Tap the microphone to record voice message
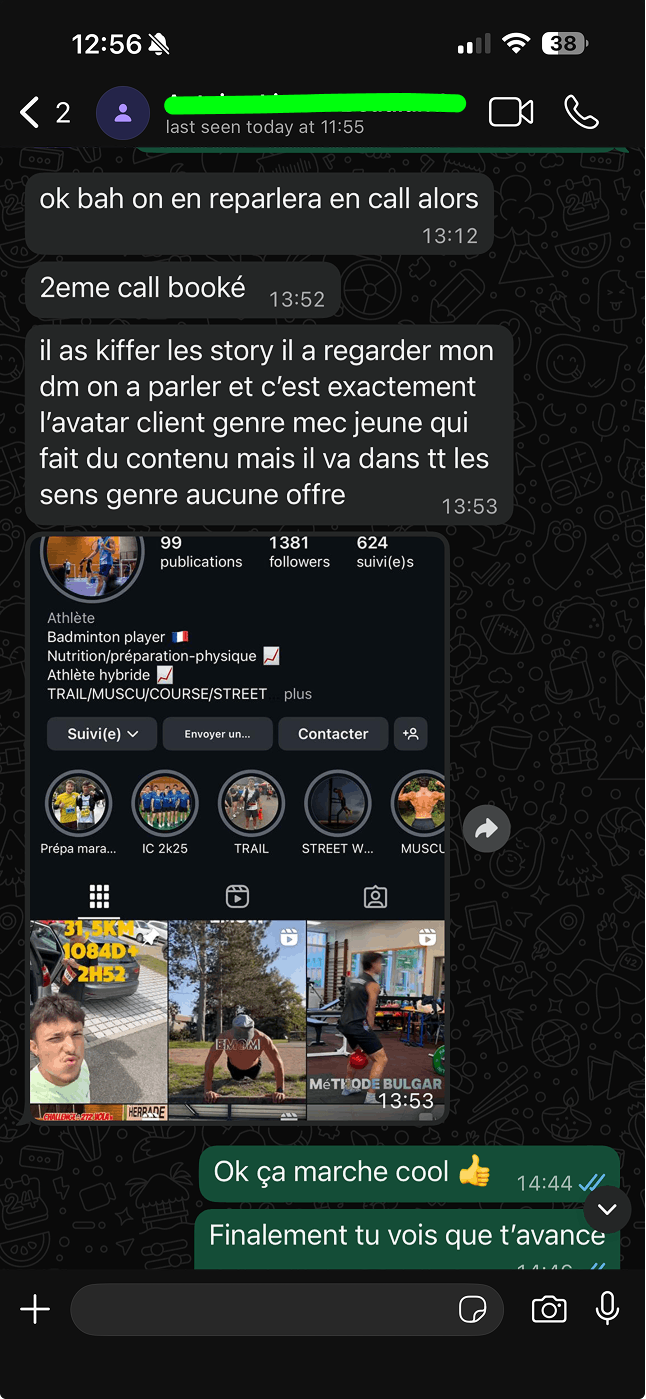Screen dimensions: 646x1399 (x=607, y=1309)
